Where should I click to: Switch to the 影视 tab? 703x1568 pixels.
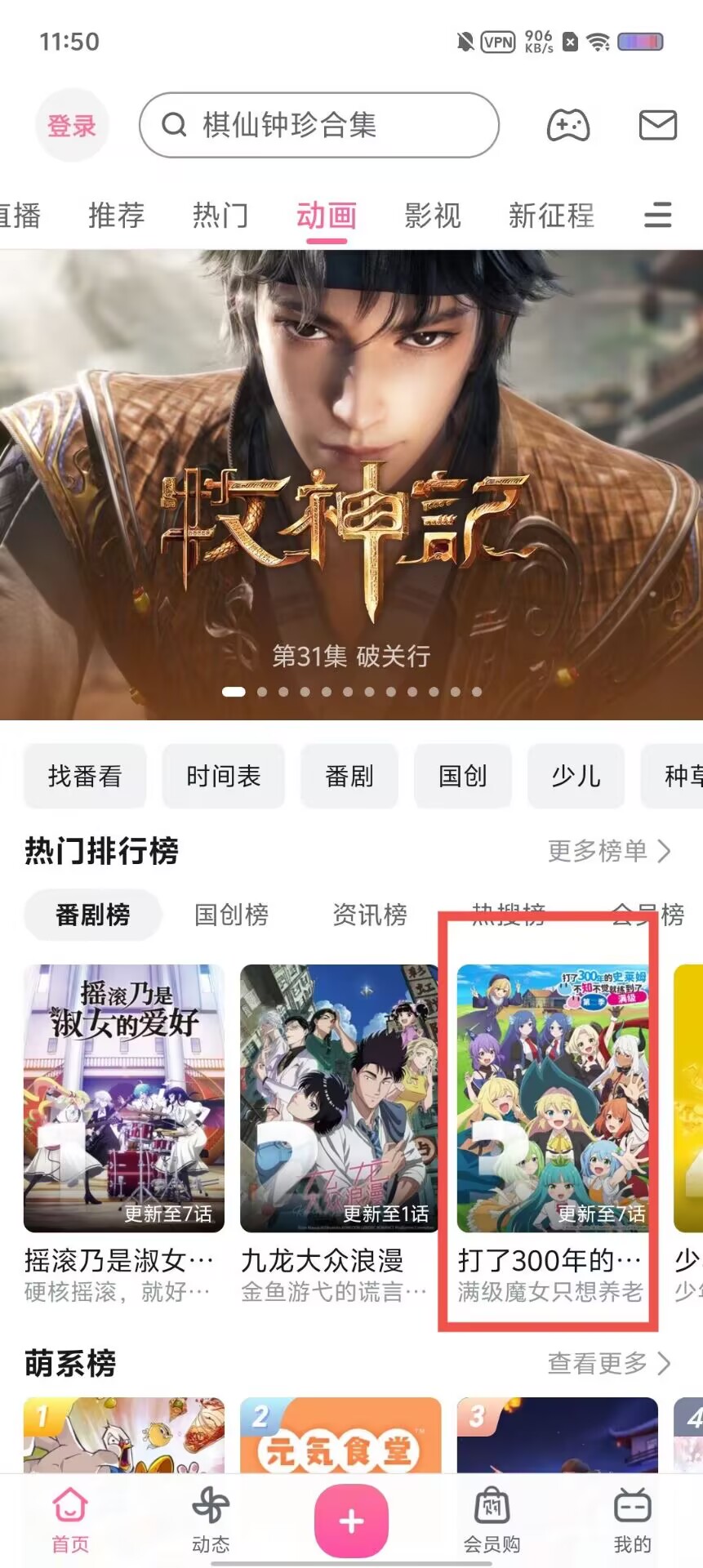pos(433,216)
